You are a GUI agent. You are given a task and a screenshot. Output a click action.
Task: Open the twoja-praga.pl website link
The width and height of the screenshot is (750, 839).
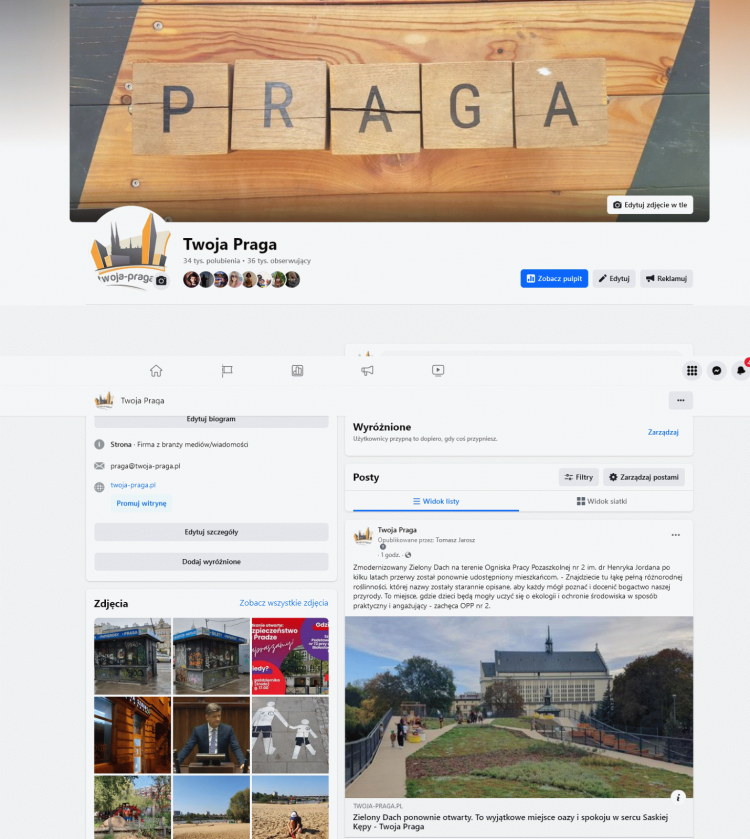click(133, 485)
